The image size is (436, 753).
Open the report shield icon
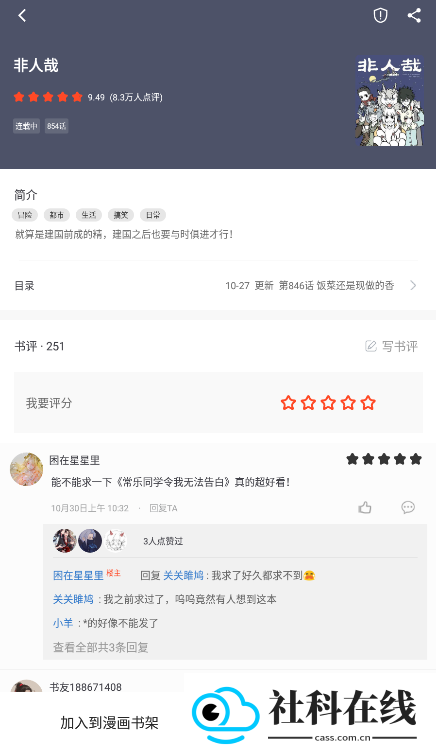pos(380,16)
